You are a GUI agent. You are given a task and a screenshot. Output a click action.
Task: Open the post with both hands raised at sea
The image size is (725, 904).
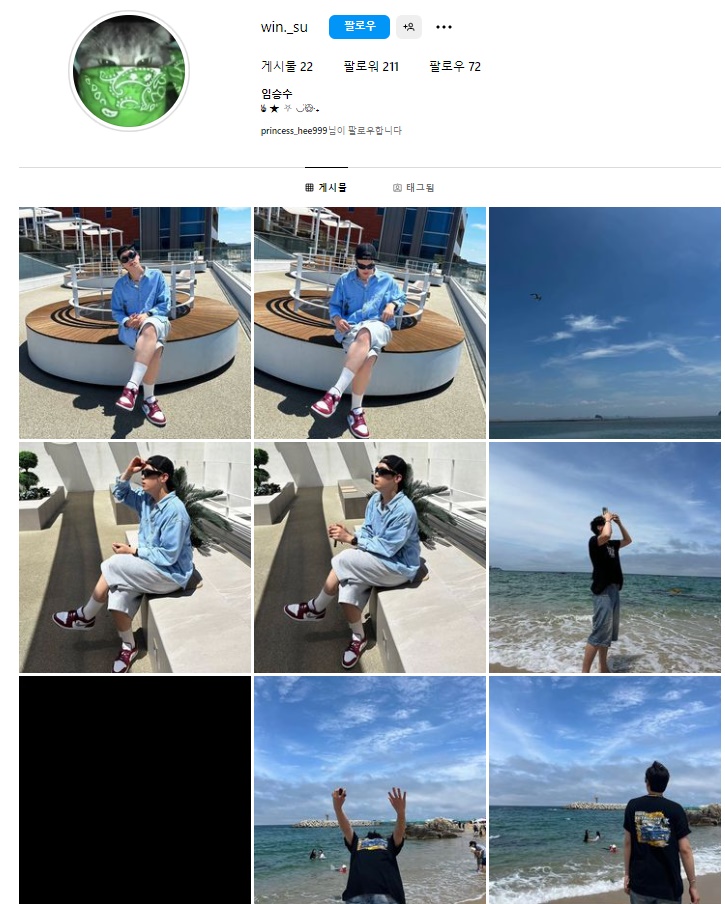pos(369,790)
